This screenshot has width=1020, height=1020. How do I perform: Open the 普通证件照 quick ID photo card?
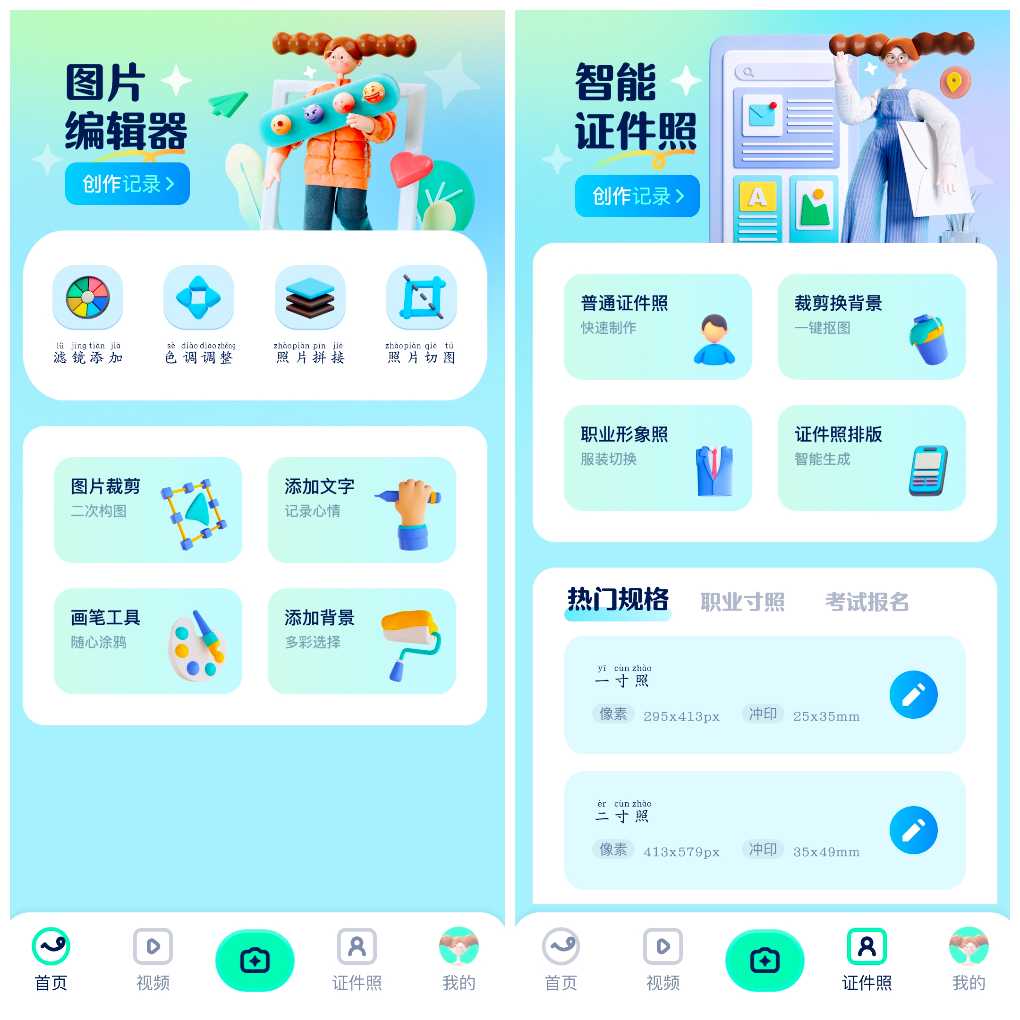click(658, 327)
